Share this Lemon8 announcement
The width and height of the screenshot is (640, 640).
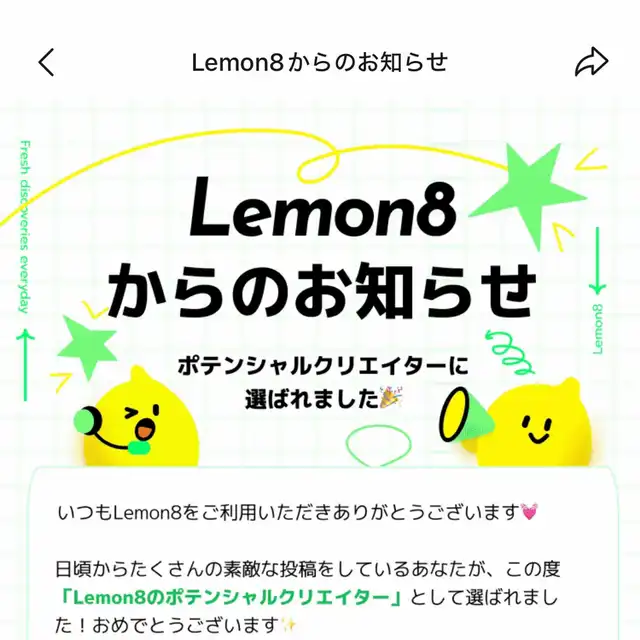tap(592, 62)
